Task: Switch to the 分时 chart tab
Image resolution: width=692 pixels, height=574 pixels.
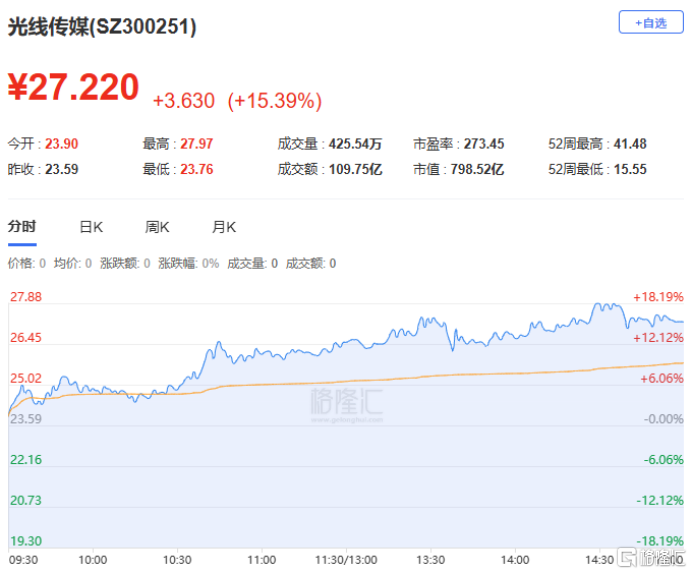Action: pos(22,227)
